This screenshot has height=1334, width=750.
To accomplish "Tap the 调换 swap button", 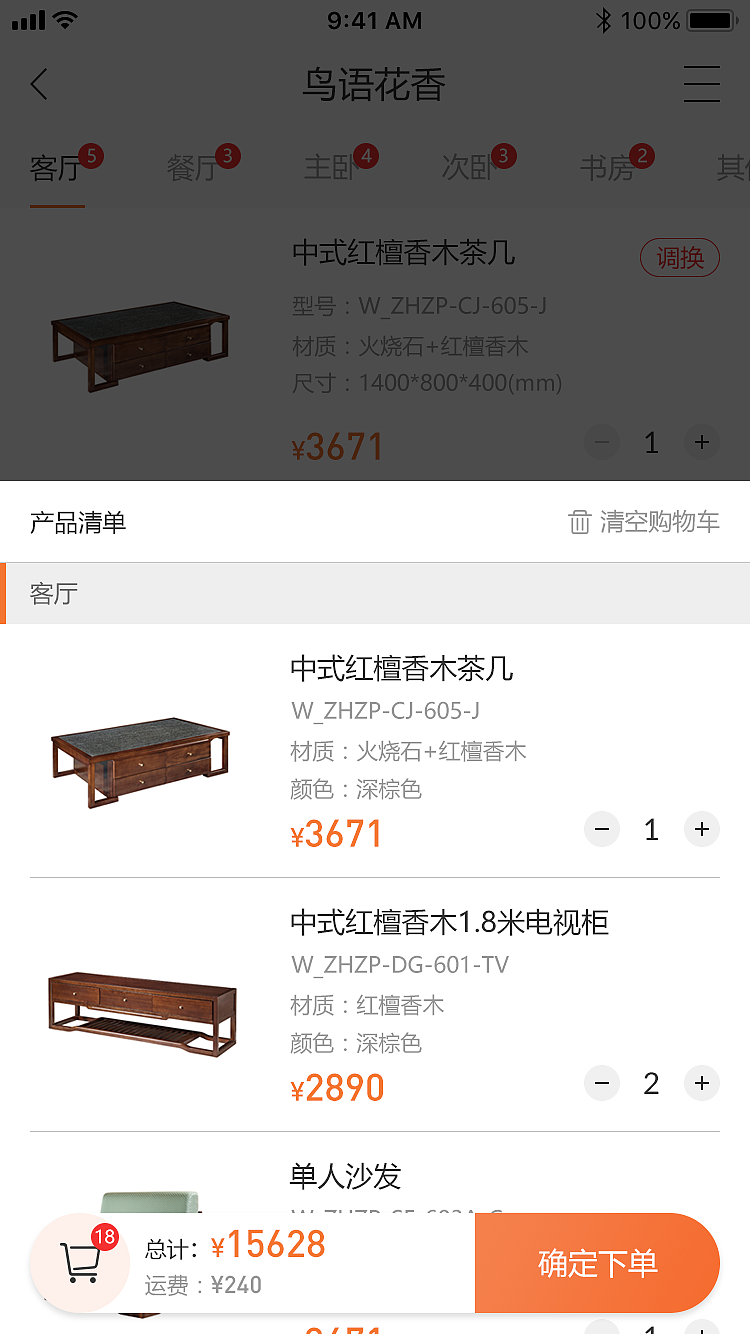I will click(x=679, y=257).
